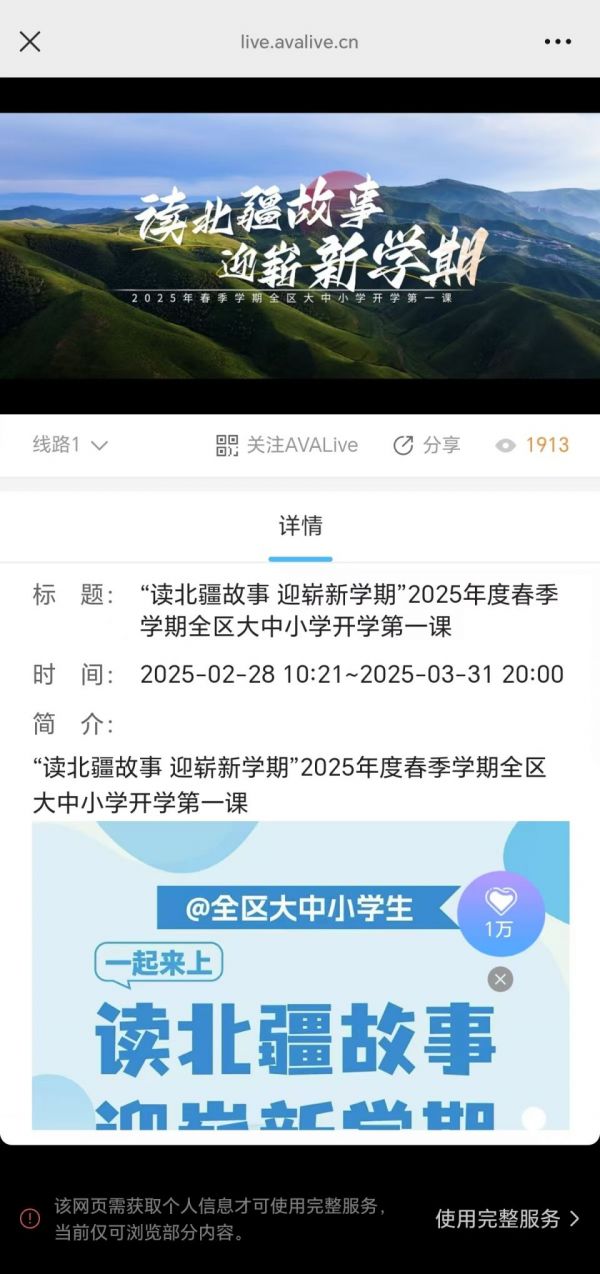Follow AVALive via 关注AVALive
Screen dimensions: 600x1274
[287, 445]
